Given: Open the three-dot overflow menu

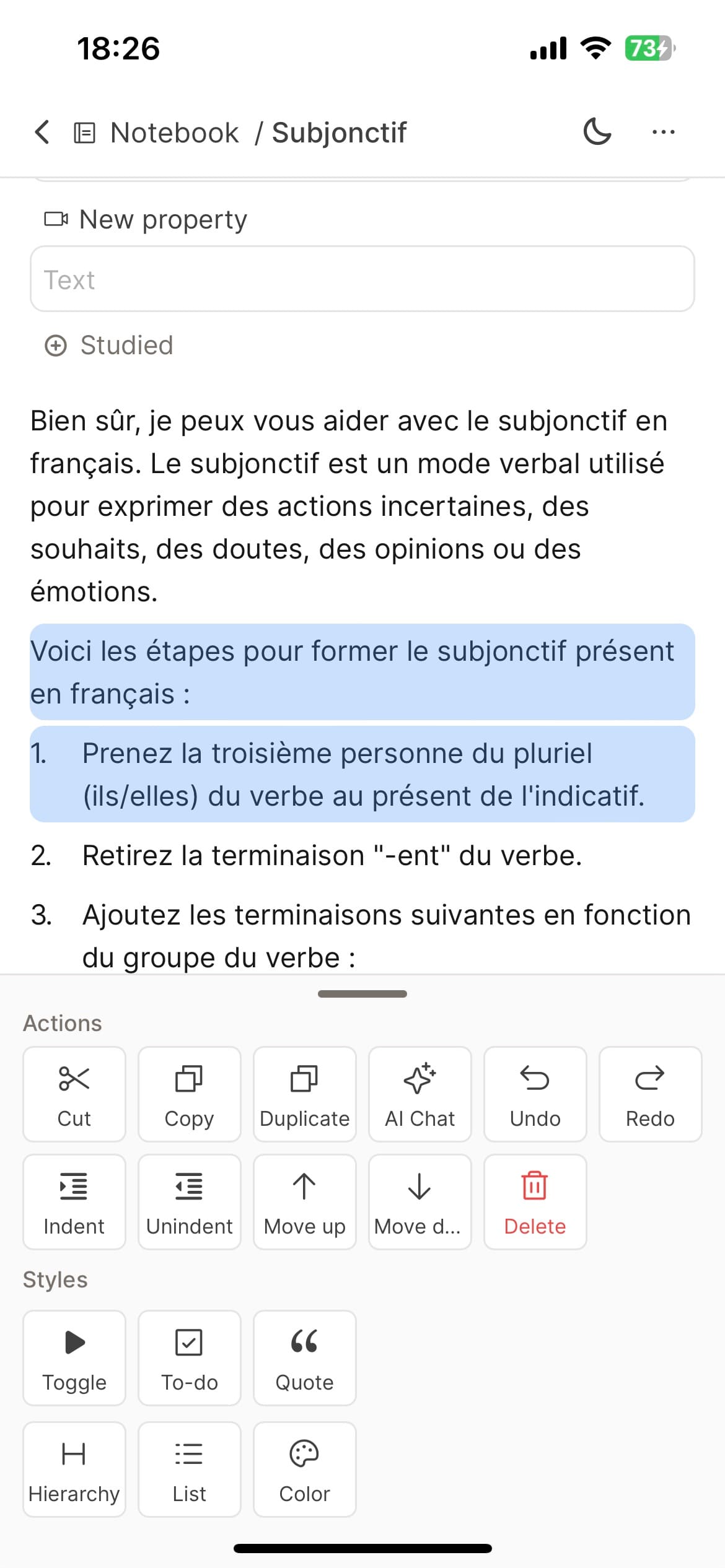Looking at the screenshot, I should click(663, 132).
